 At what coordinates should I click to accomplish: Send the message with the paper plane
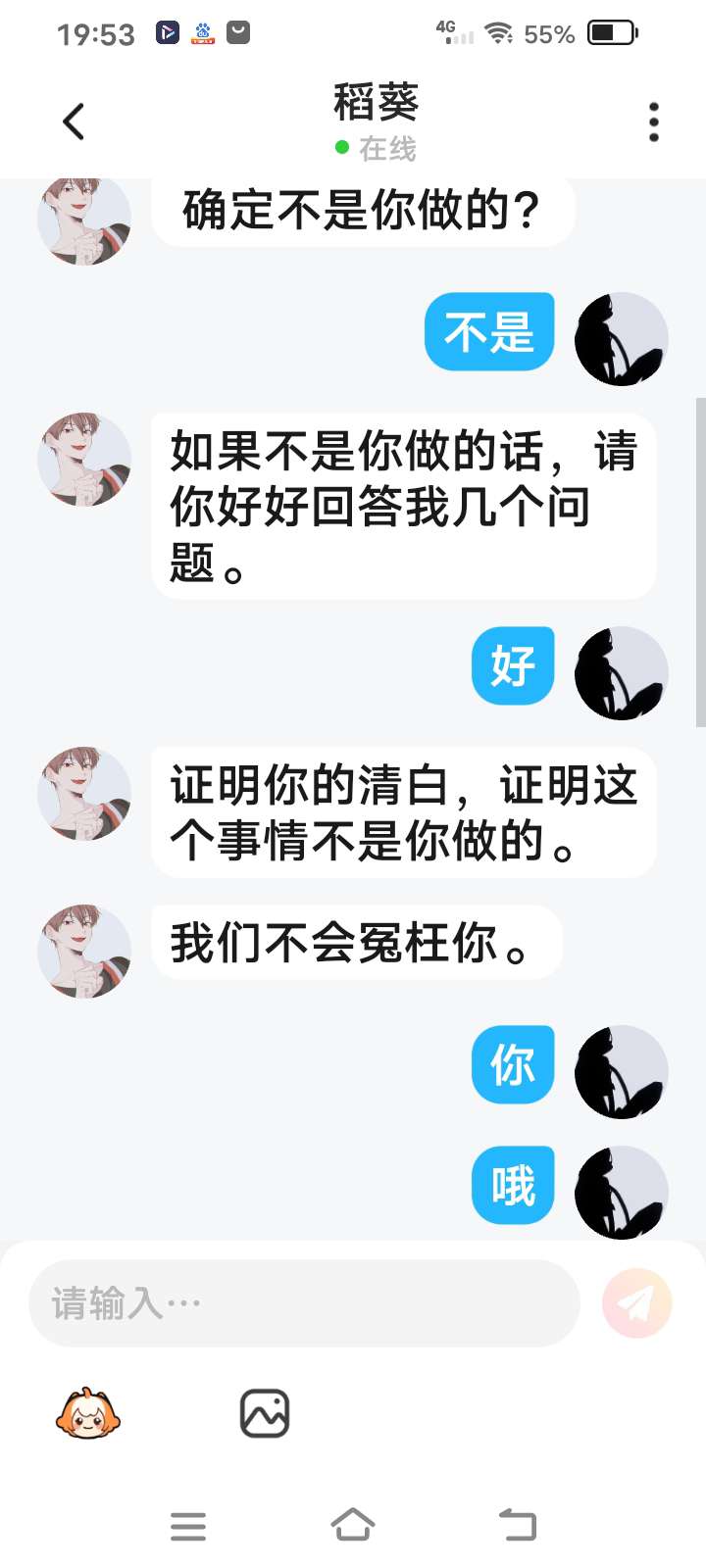point(637,1303)
